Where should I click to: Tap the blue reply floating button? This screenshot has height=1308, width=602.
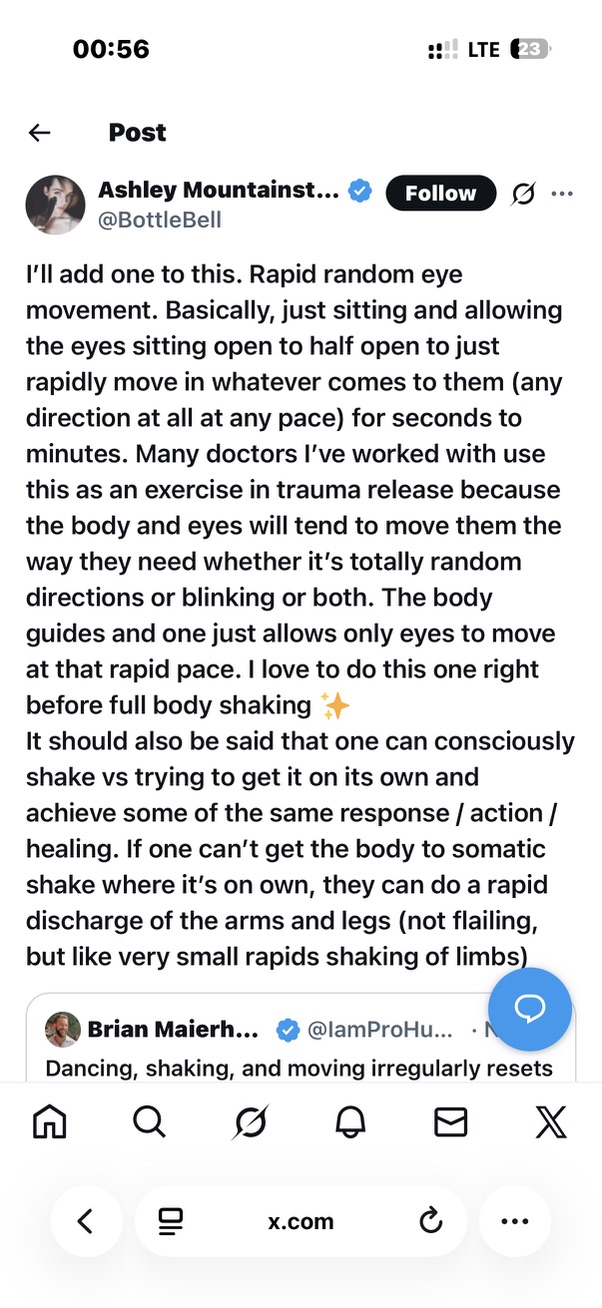click(x=530, y=1010)
